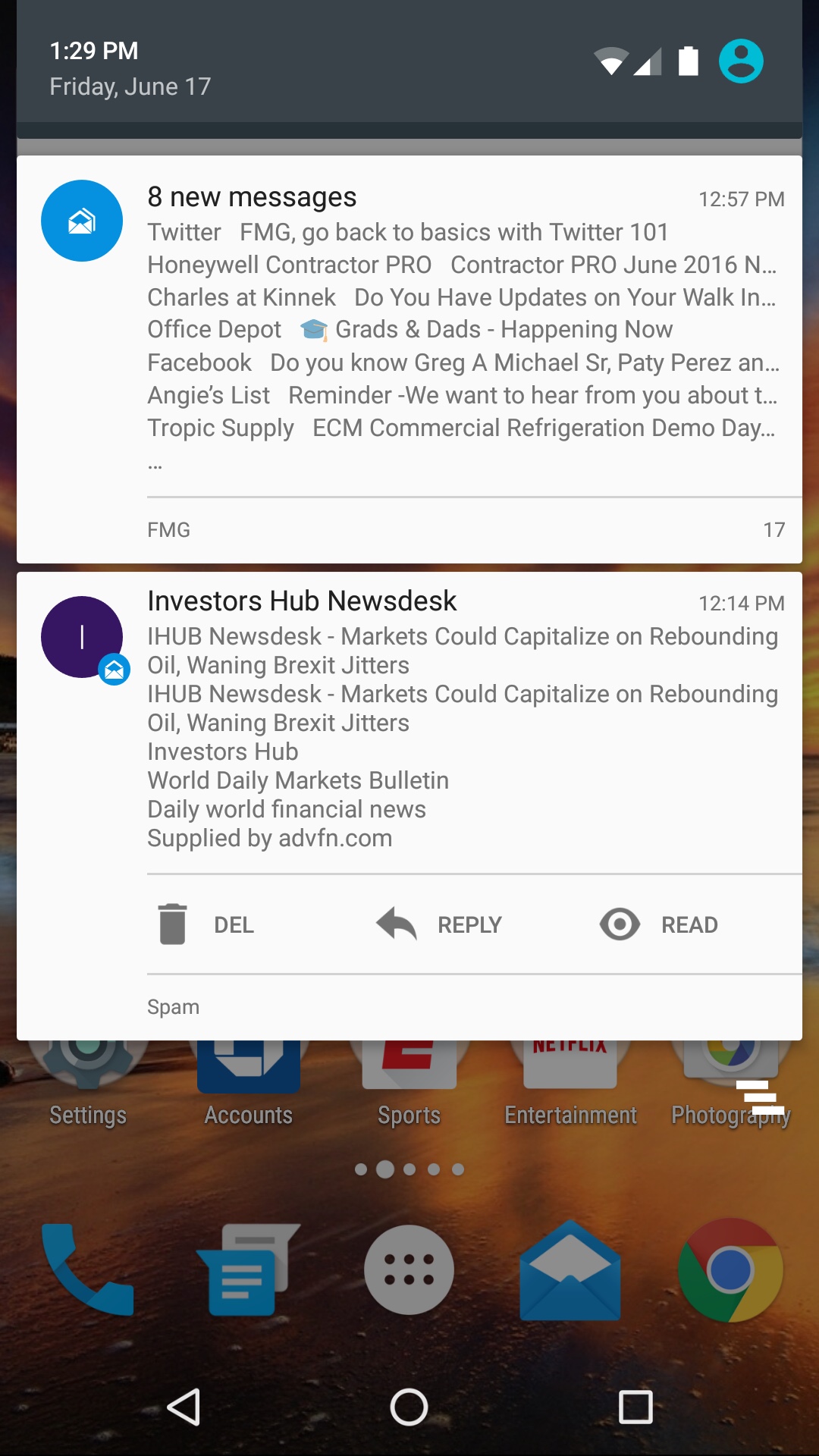
Task: Open recent apps overview
Action: [635, 1407]
